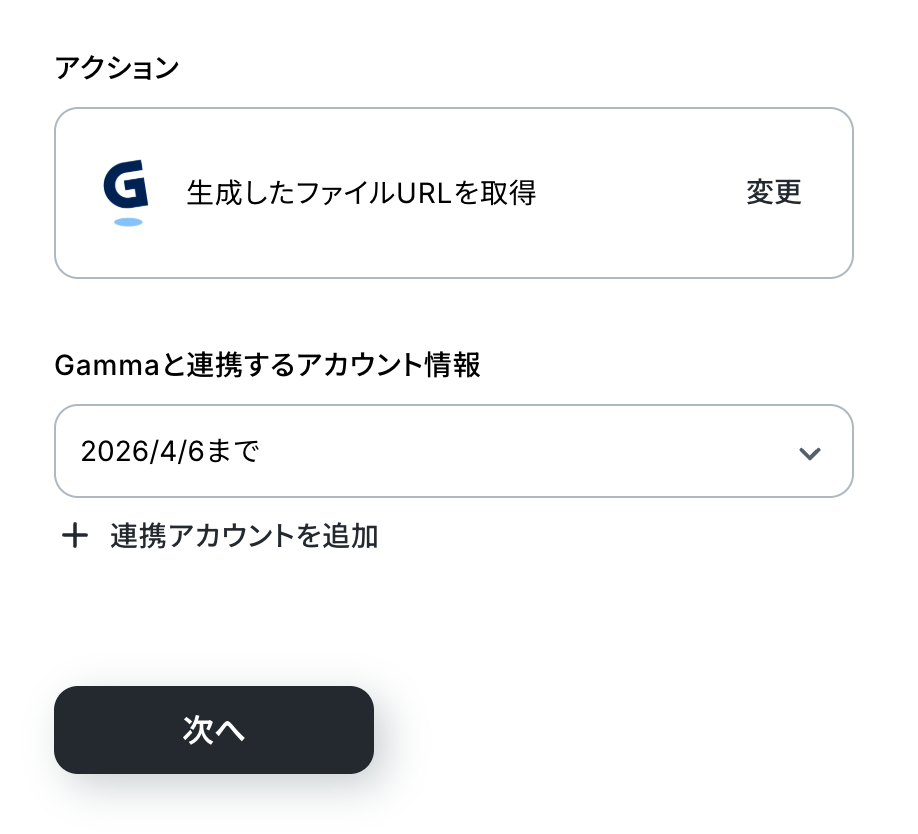Proceed with the 次へ button
This screenshot has width=918, height=834.
coord(214,730)
